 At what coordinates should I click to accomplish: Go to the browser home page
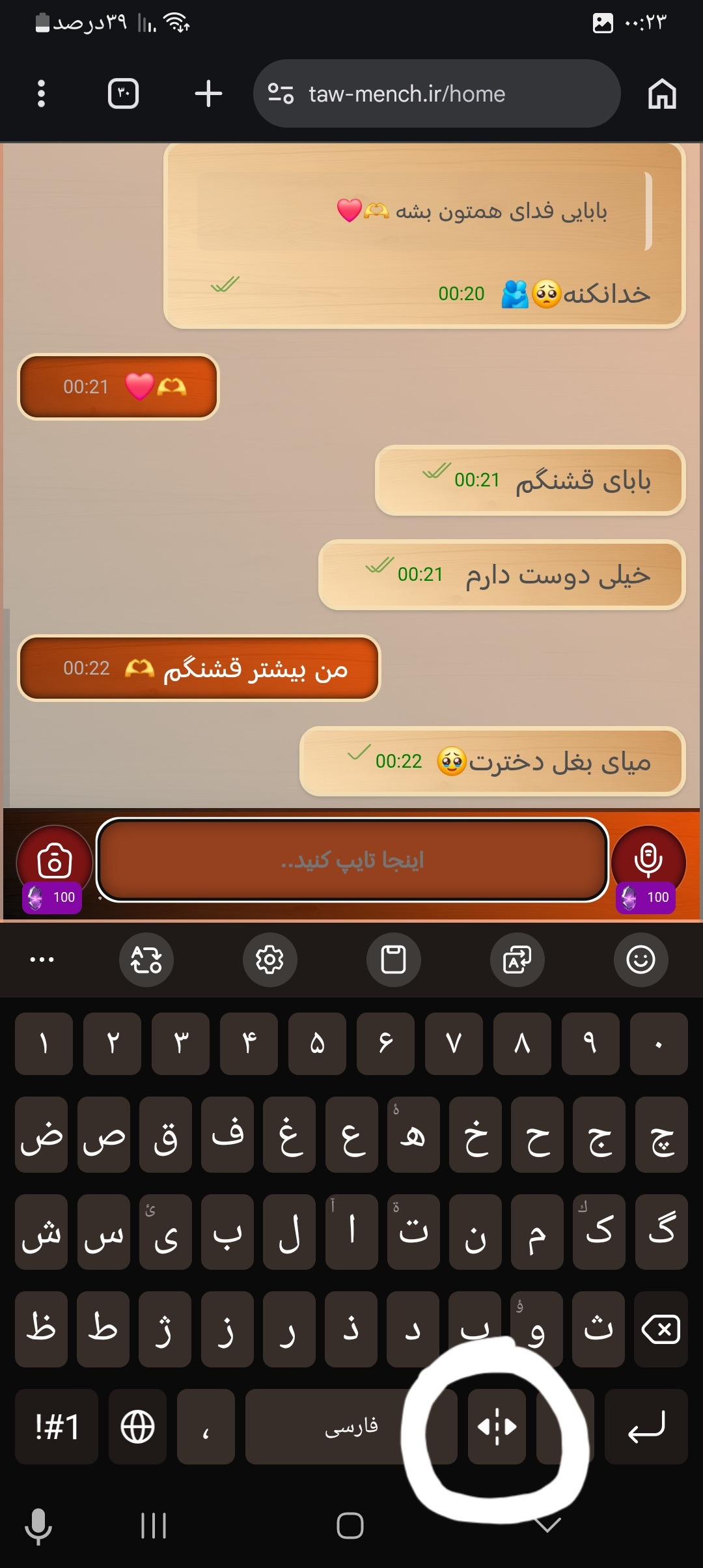tap(662, 94)
